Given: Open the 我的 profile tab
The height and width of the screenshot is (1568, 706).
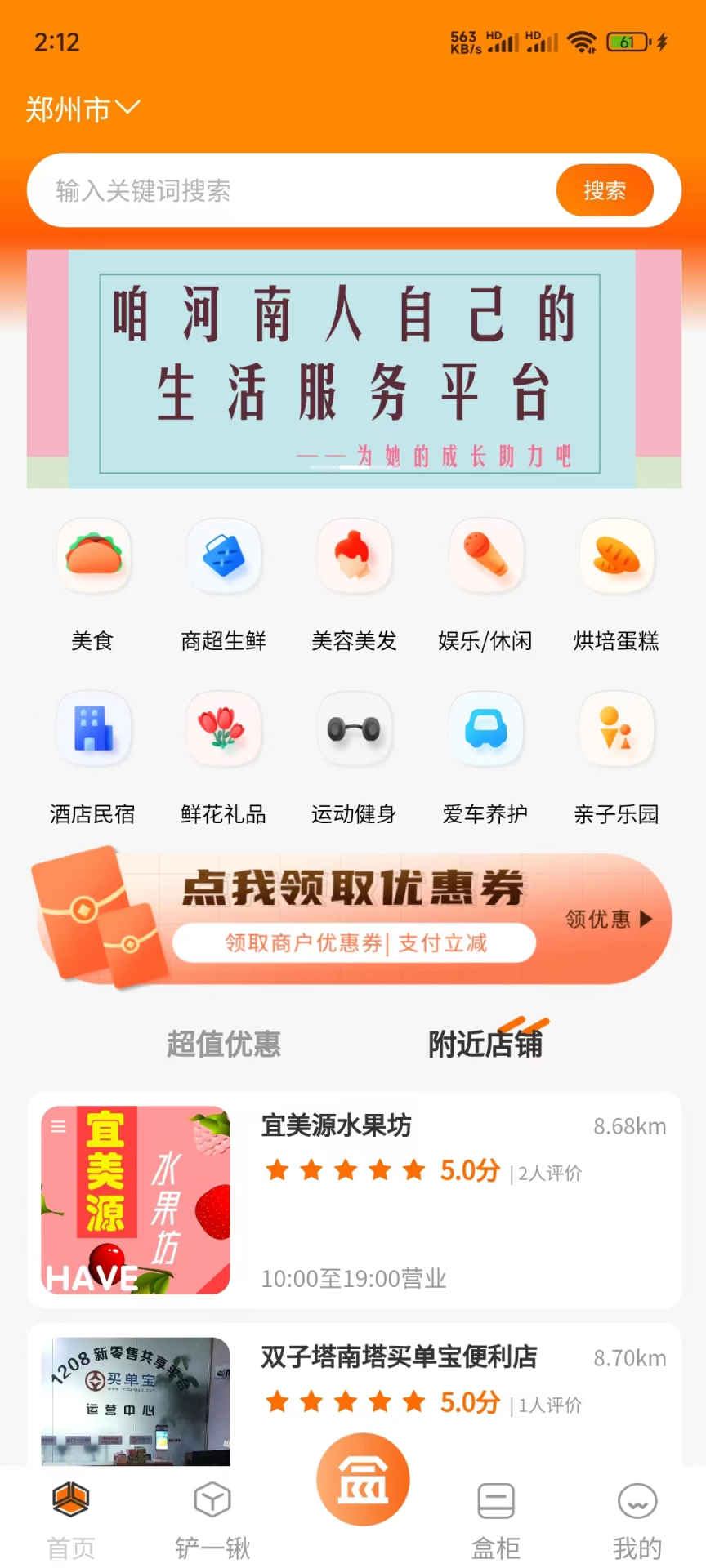Looking at the screenshot, I should [637, 1521].
